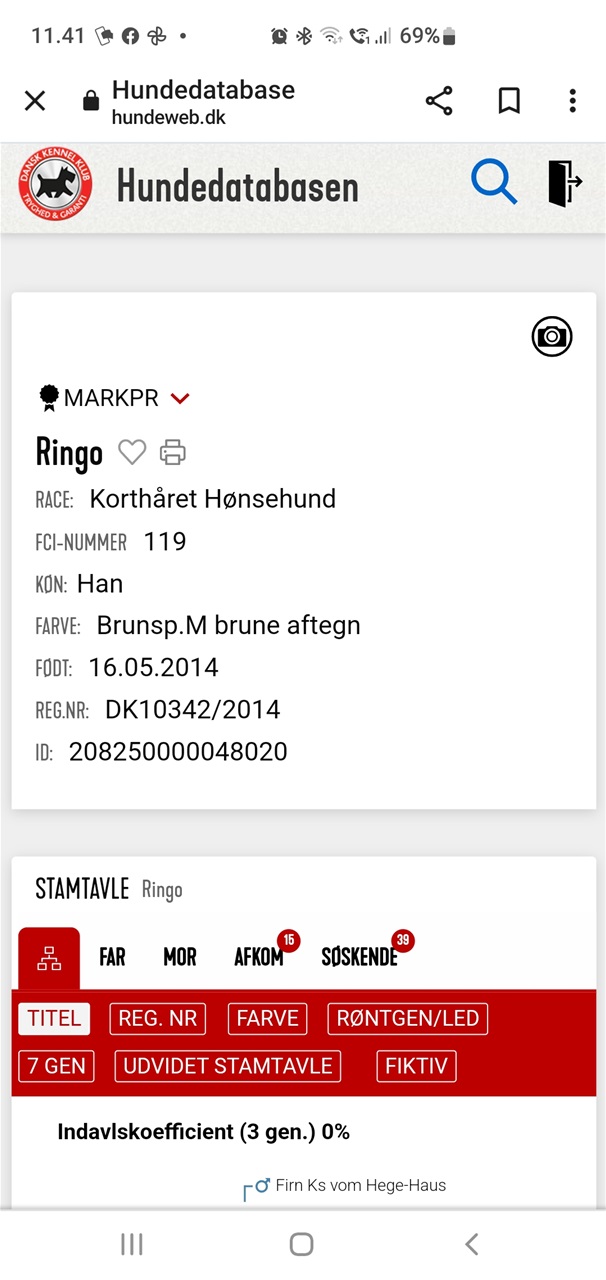The height and width of the screenshot is (1280, 606).
Task: Open Firn Ks vom Hege-Haus
Action: click(x=360, y=1186)
